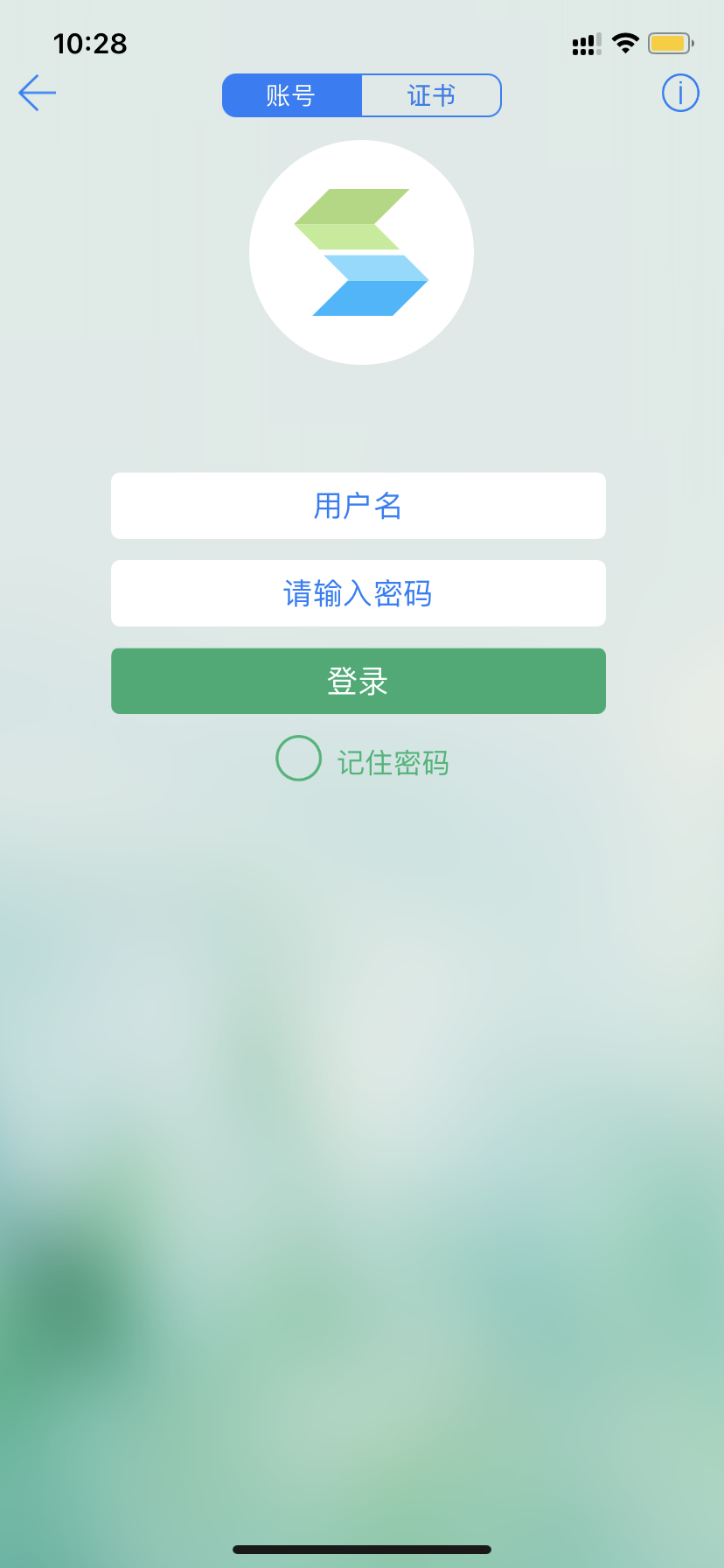Click the 记住密码 label text
The height and width of the screenshot is (1568, 724).
394,762
